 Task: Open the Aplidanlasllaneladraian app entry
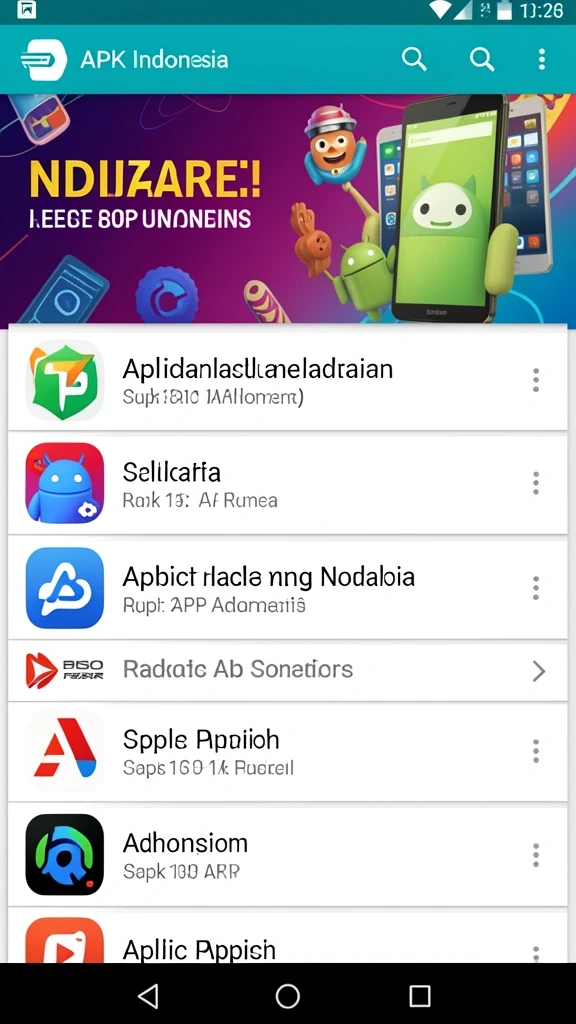[x=287, y=379]
